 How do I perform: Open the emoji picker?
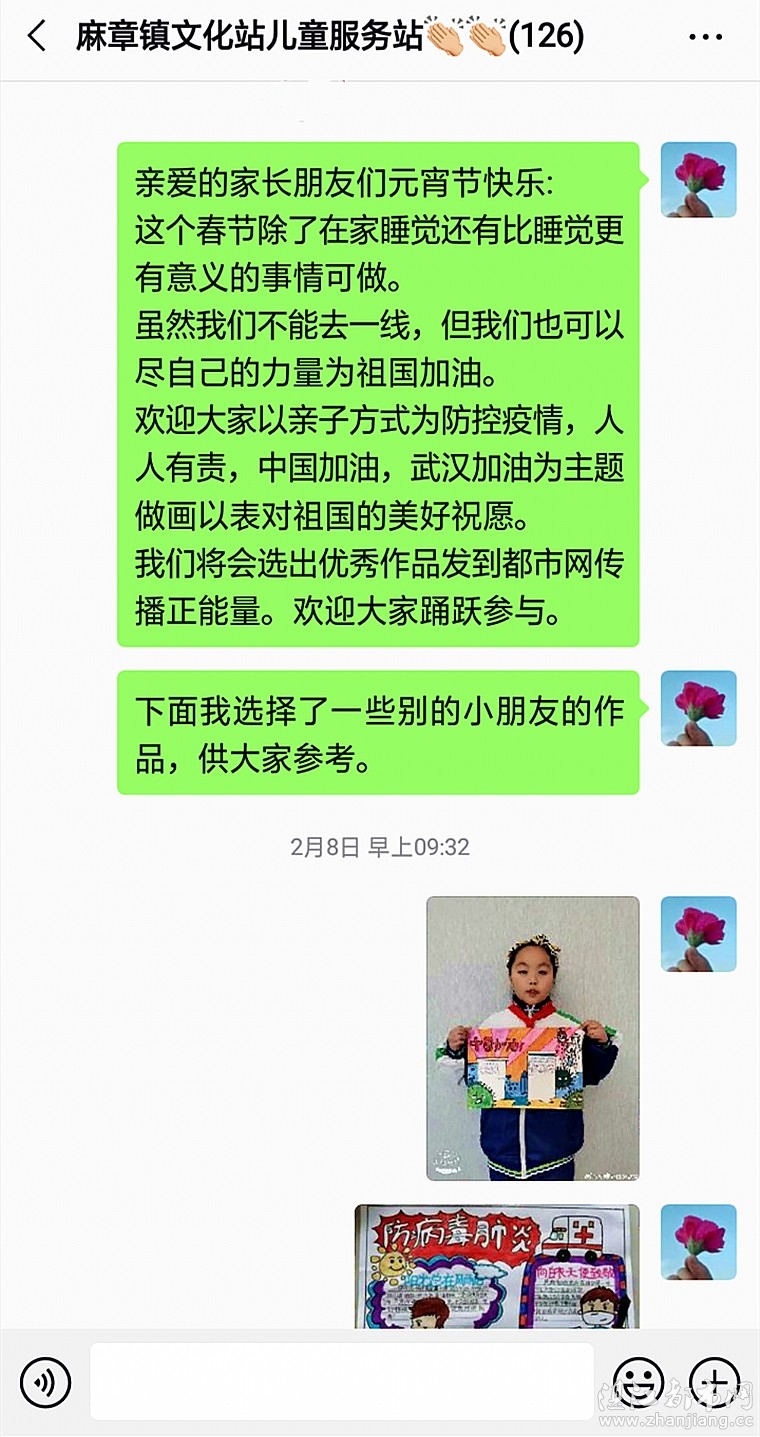[638, 1383]
